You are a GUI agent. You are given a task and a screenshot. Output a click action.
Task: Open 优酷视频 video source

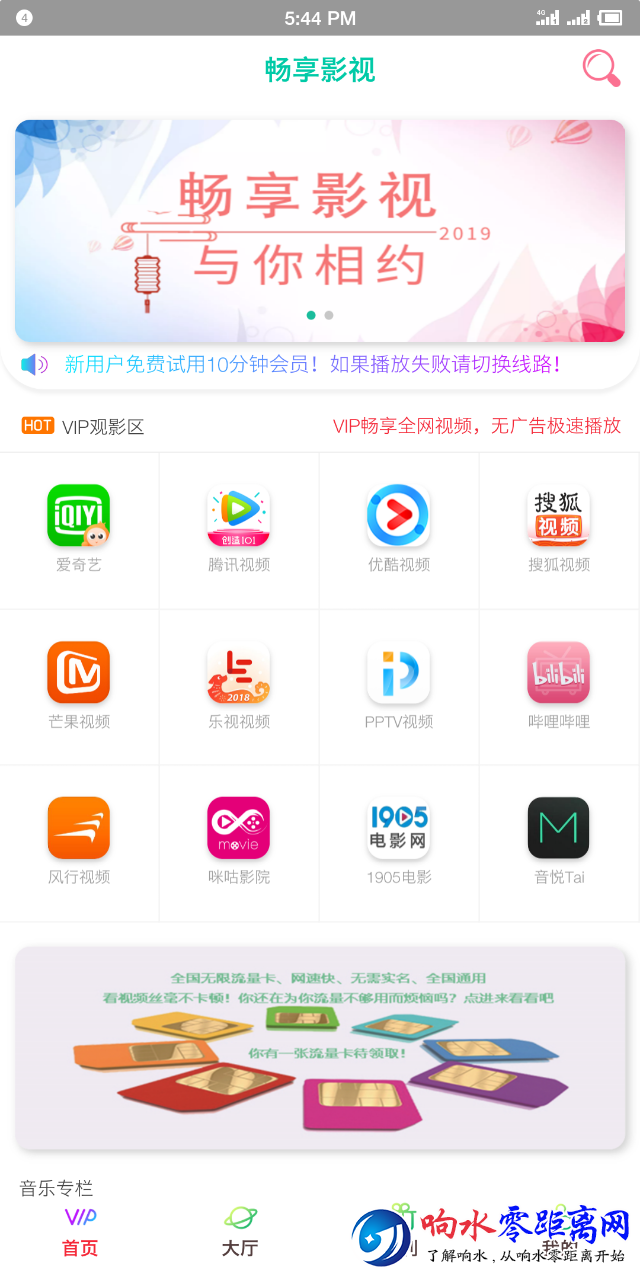point(399,530)
